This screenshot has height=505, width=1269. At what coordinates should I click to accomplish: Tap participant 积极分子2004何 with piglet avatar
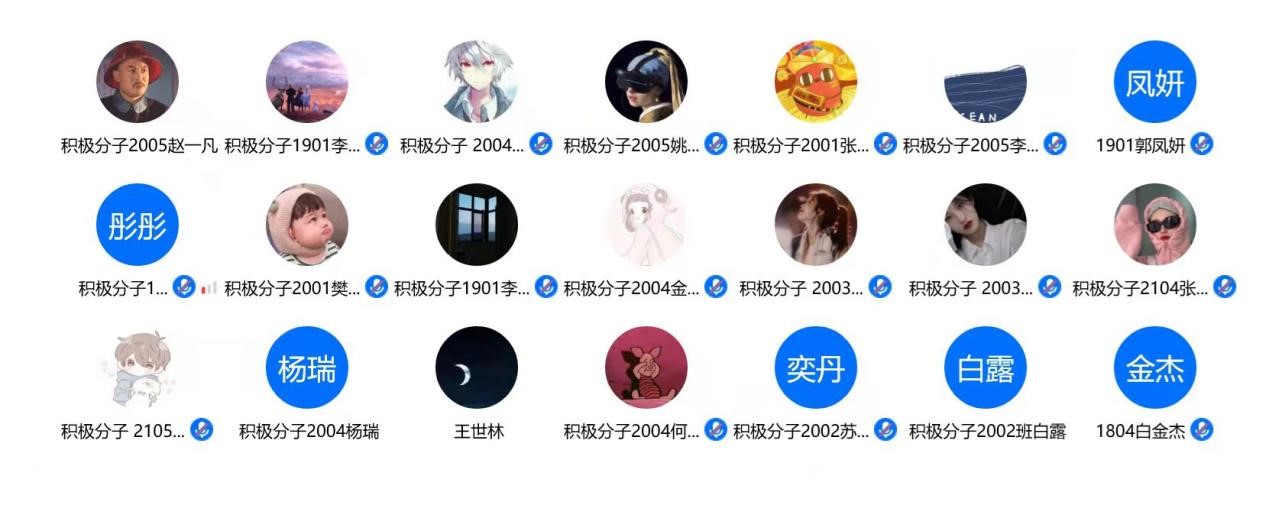coord(646,368)
